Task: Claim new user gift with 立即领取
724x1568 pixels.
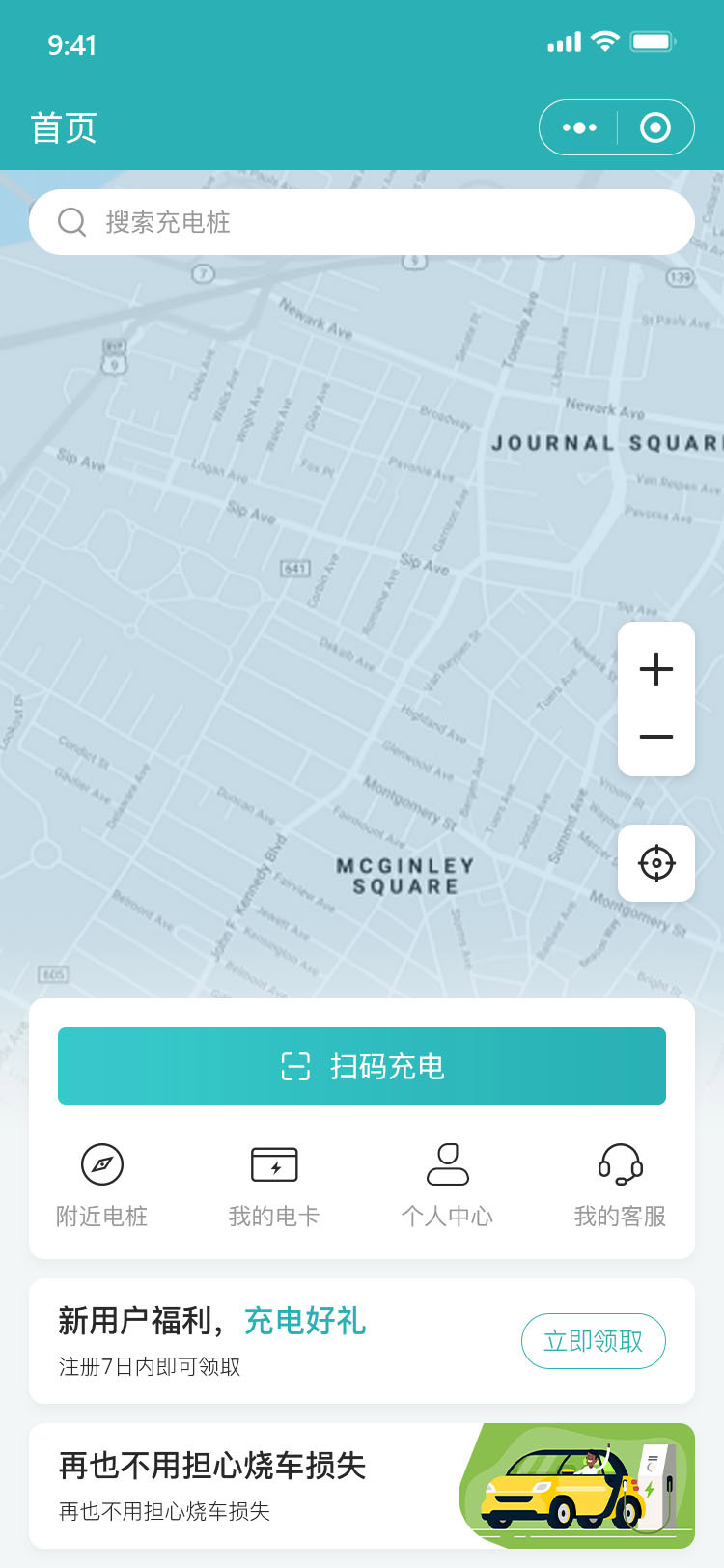Action: point(593,1340)
